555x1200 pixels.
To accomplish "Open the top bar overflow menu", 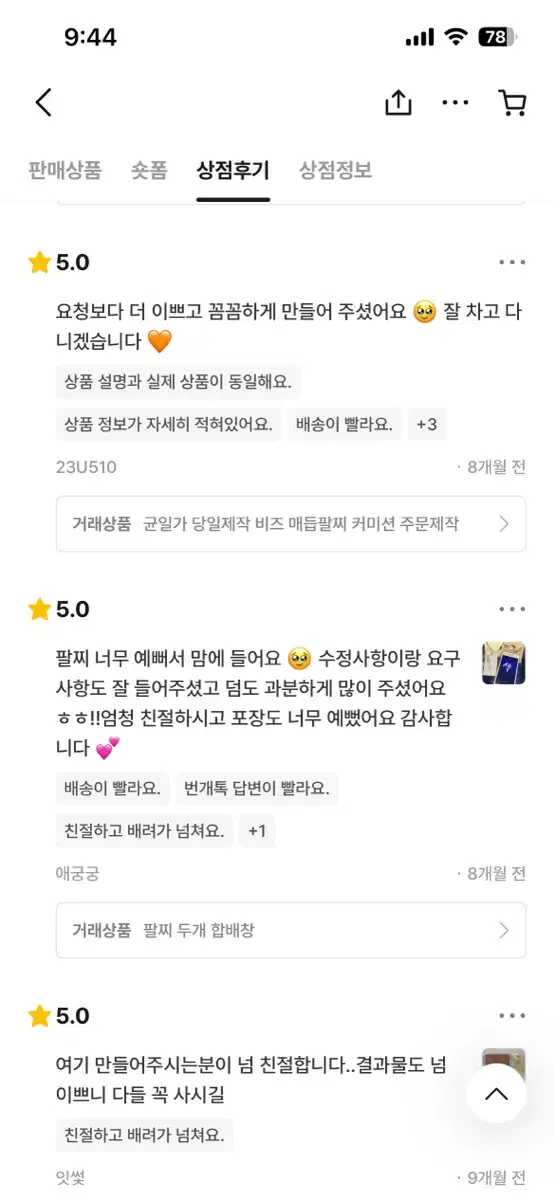I will point(455,102).
